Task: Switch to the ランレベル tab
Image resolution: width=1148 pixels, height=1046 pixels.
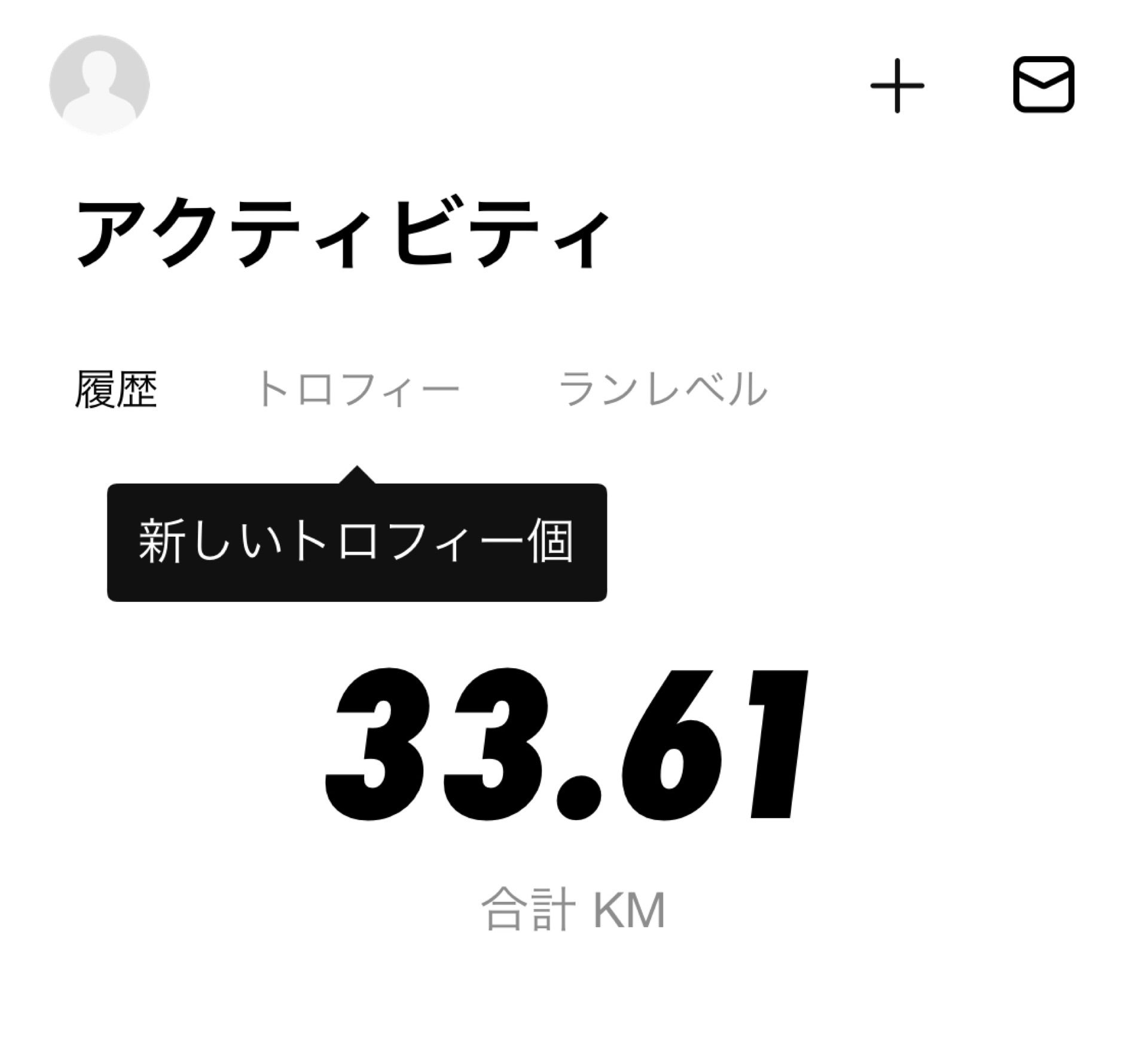Action: (x=662, y=390)
